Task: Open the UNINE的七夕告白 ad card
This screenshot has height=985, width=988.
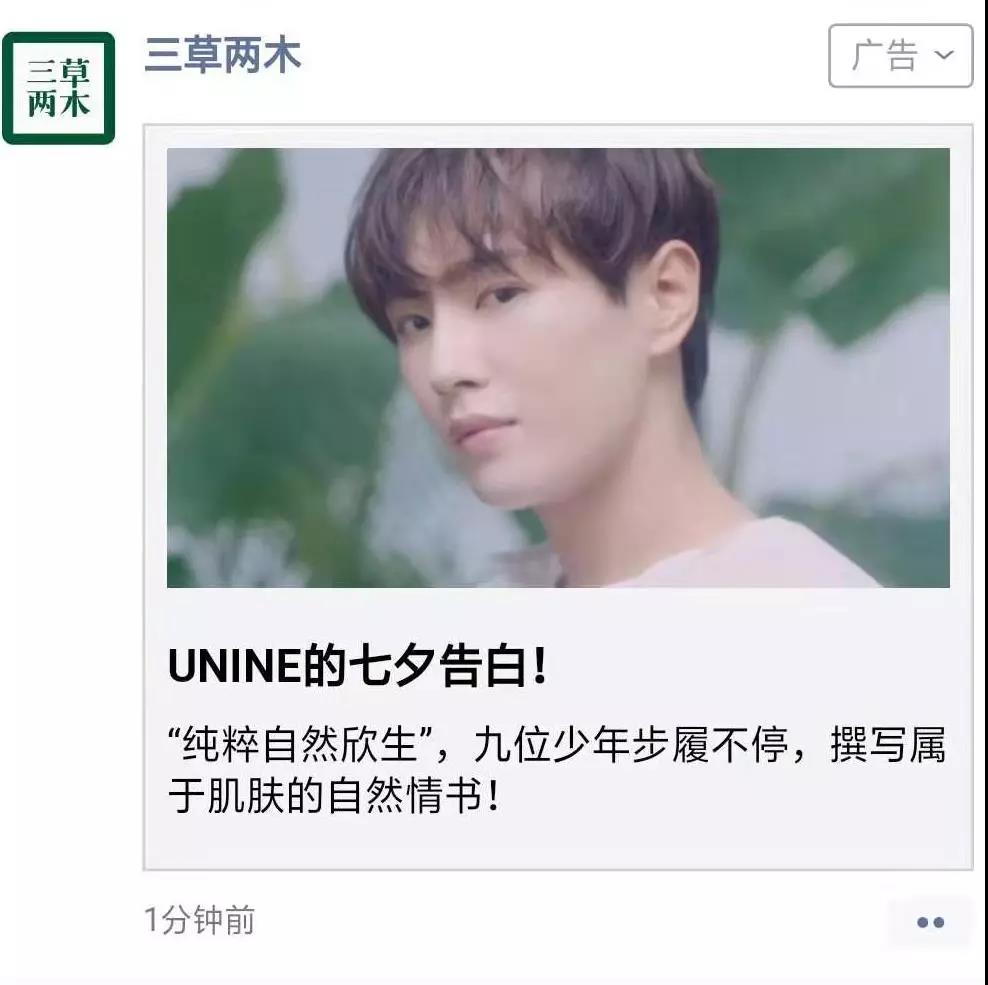Action: 557,496
